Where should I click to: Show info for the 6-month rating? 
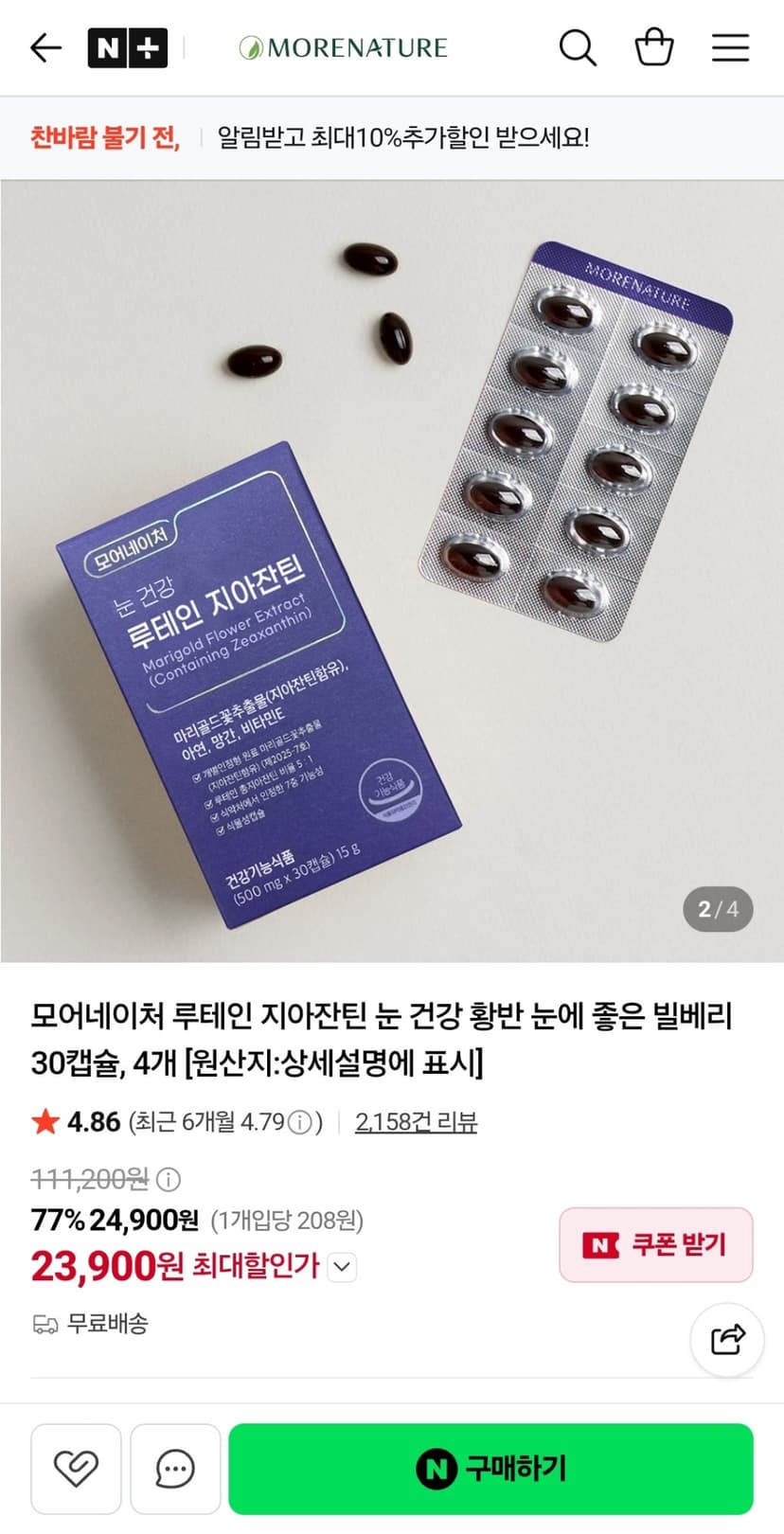point(299,1123)
